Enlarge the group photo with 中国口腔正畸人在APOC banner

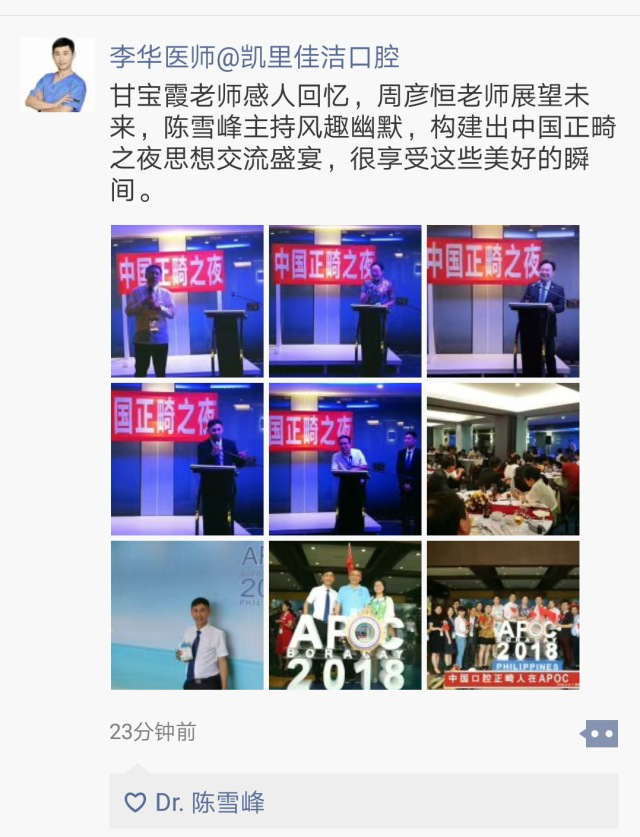pos(503,615)
